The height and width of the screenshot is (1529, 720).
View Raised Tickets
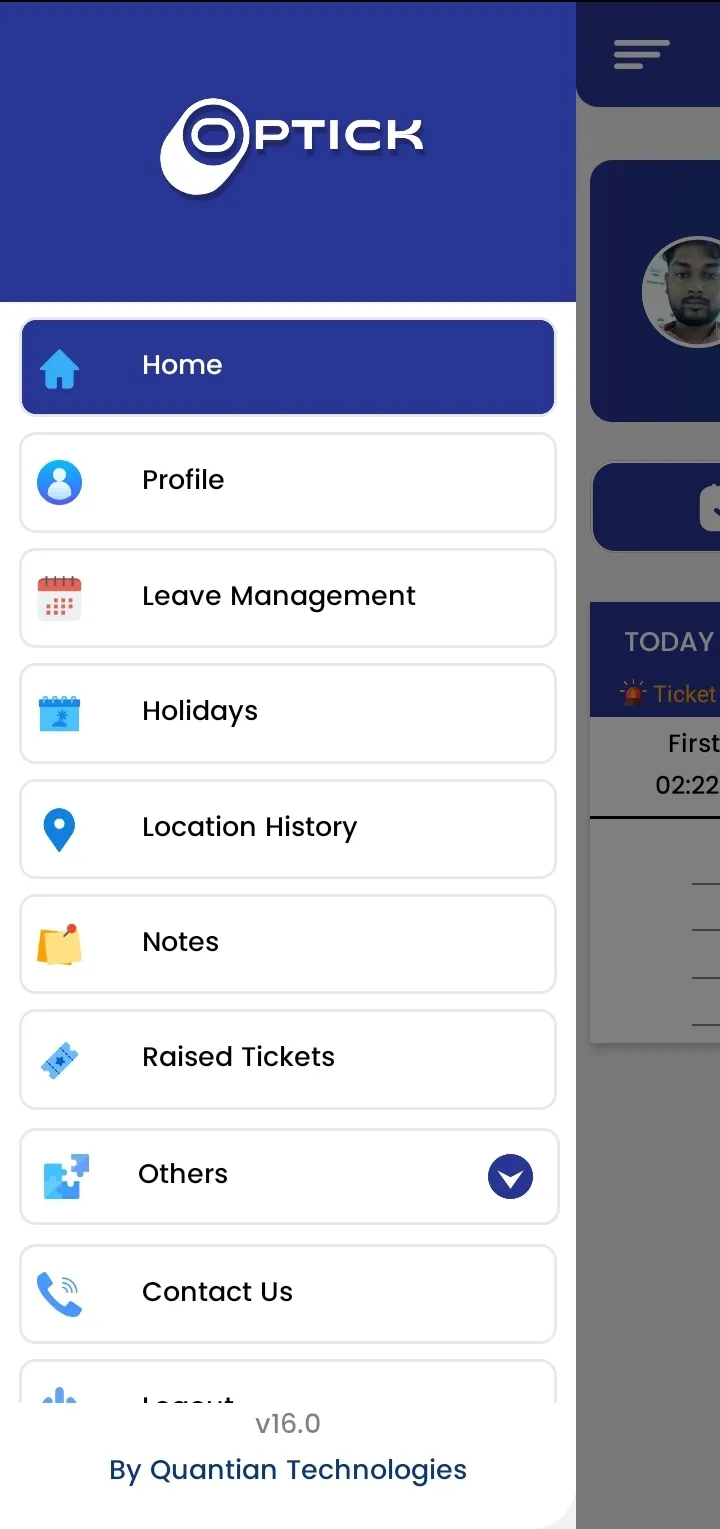287,1058
